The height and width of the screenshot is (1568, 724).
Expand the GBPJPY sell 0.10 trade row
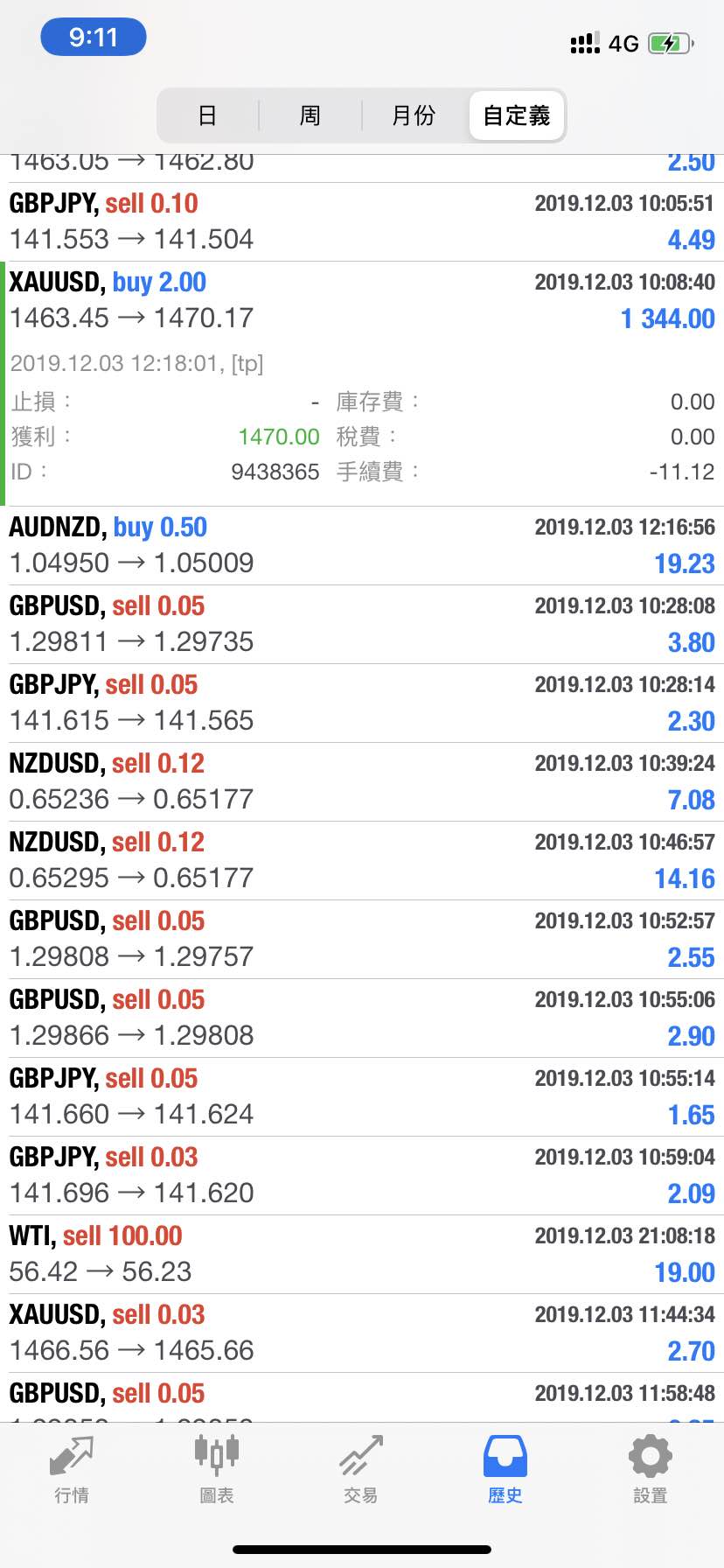(x=362, y=221)
